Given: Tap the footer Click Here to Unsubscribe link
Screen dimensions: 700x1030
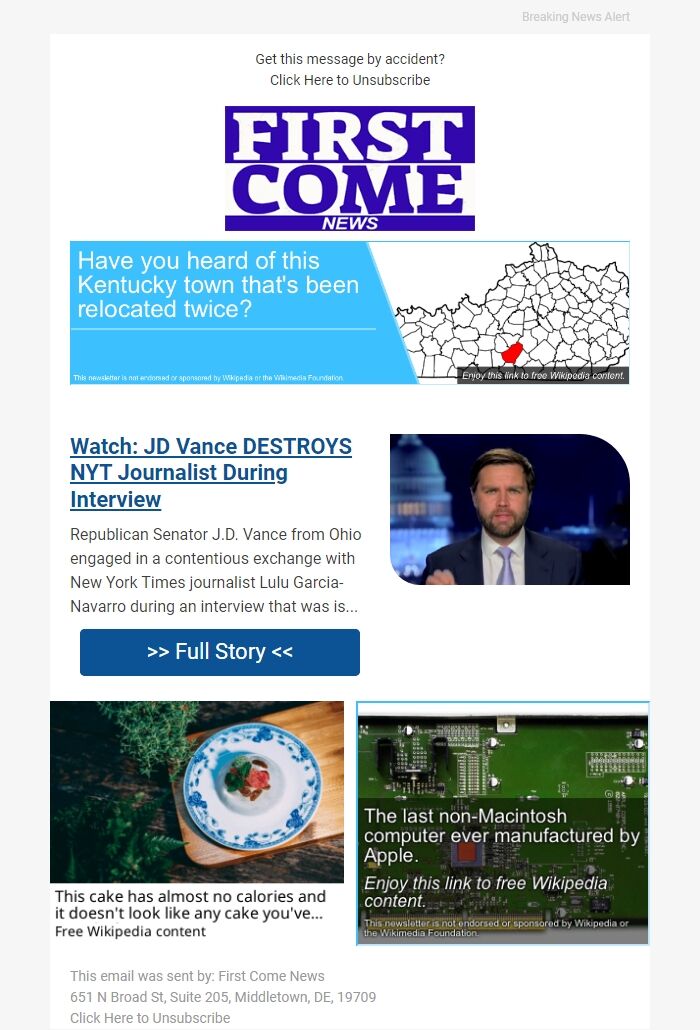Looking at the screenshot, I should pyautogui.click(x=150, y=1018).
